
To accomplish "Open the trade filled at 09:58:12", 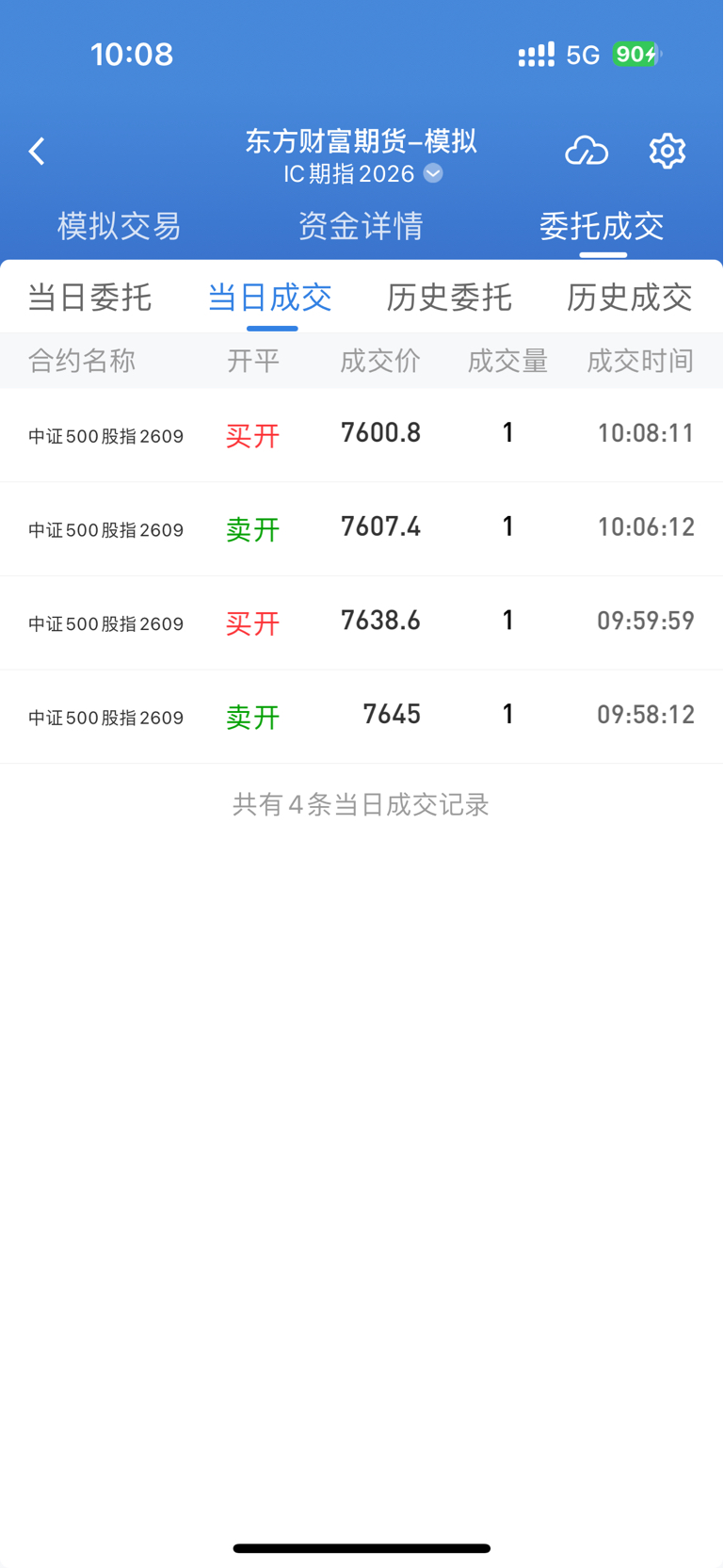I will coord(362,717).
